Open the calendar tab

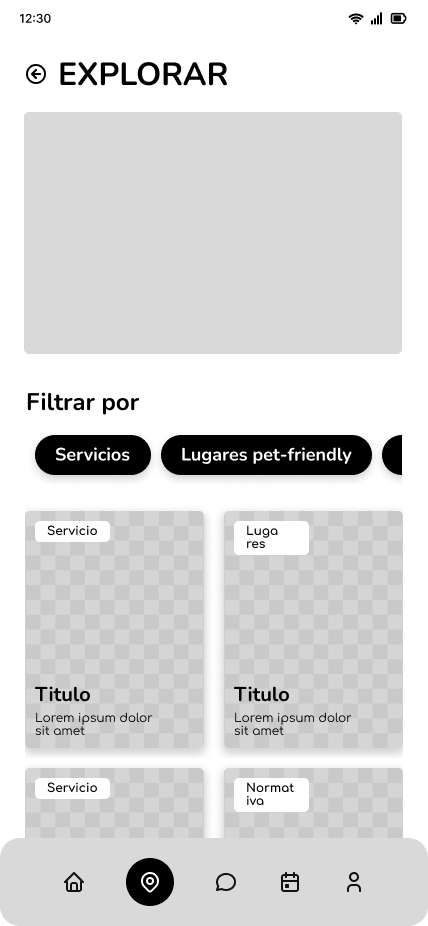click(290, 882)
